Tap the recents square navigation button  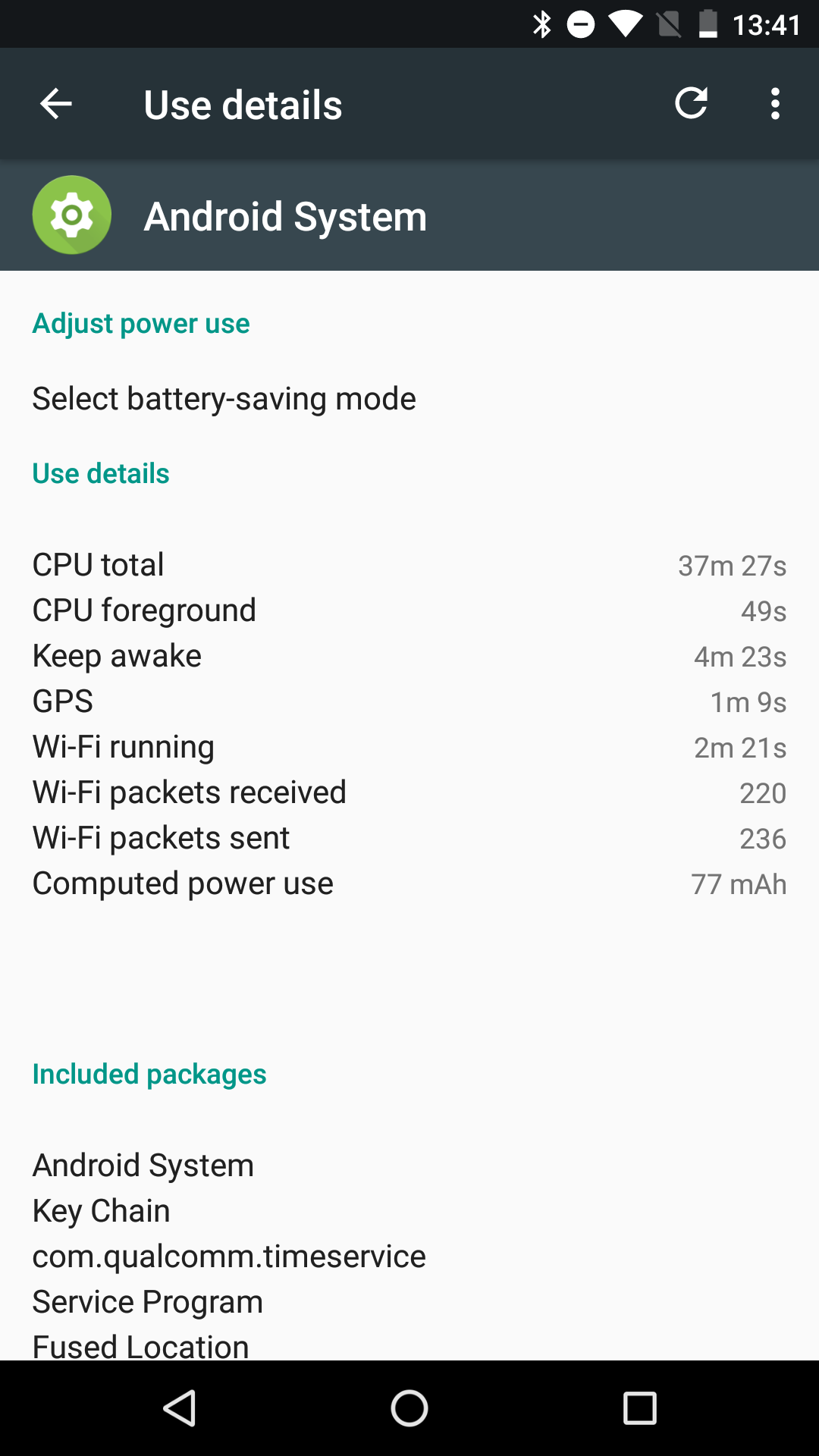pyautogui.click(x=639, y=1409)
